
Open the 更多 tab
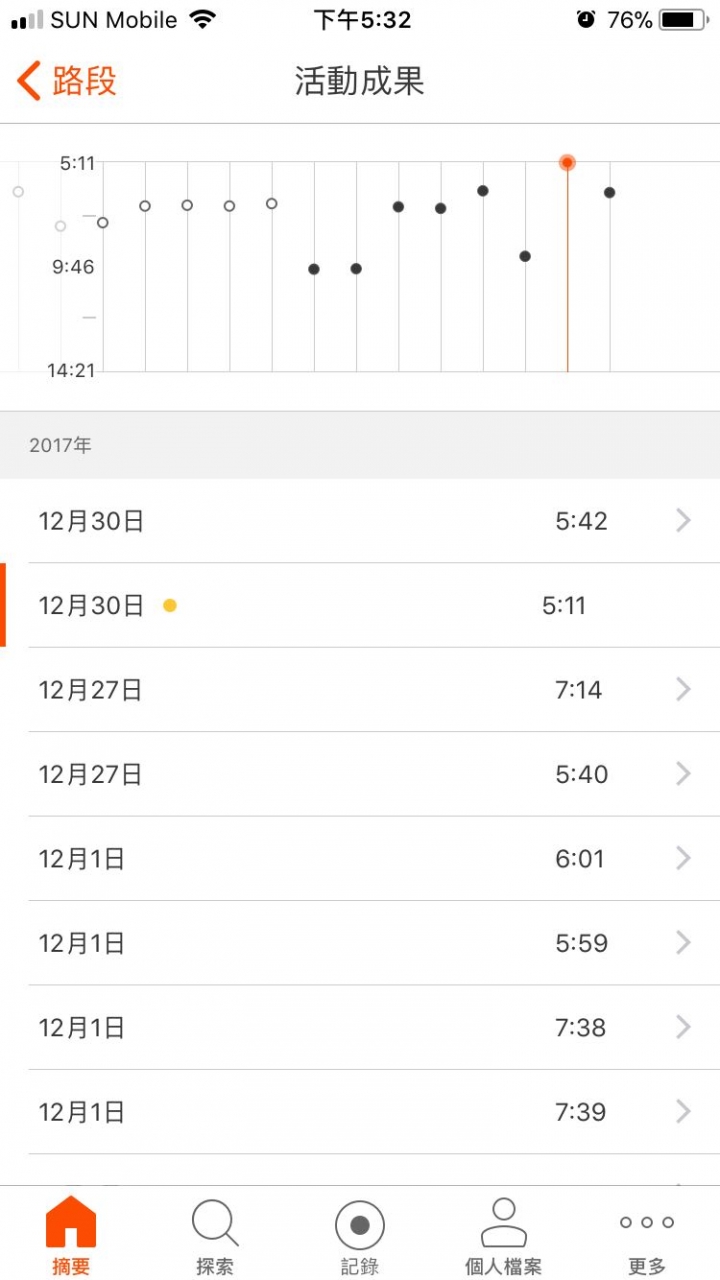pyautogui.click(x=647, y=1236)
